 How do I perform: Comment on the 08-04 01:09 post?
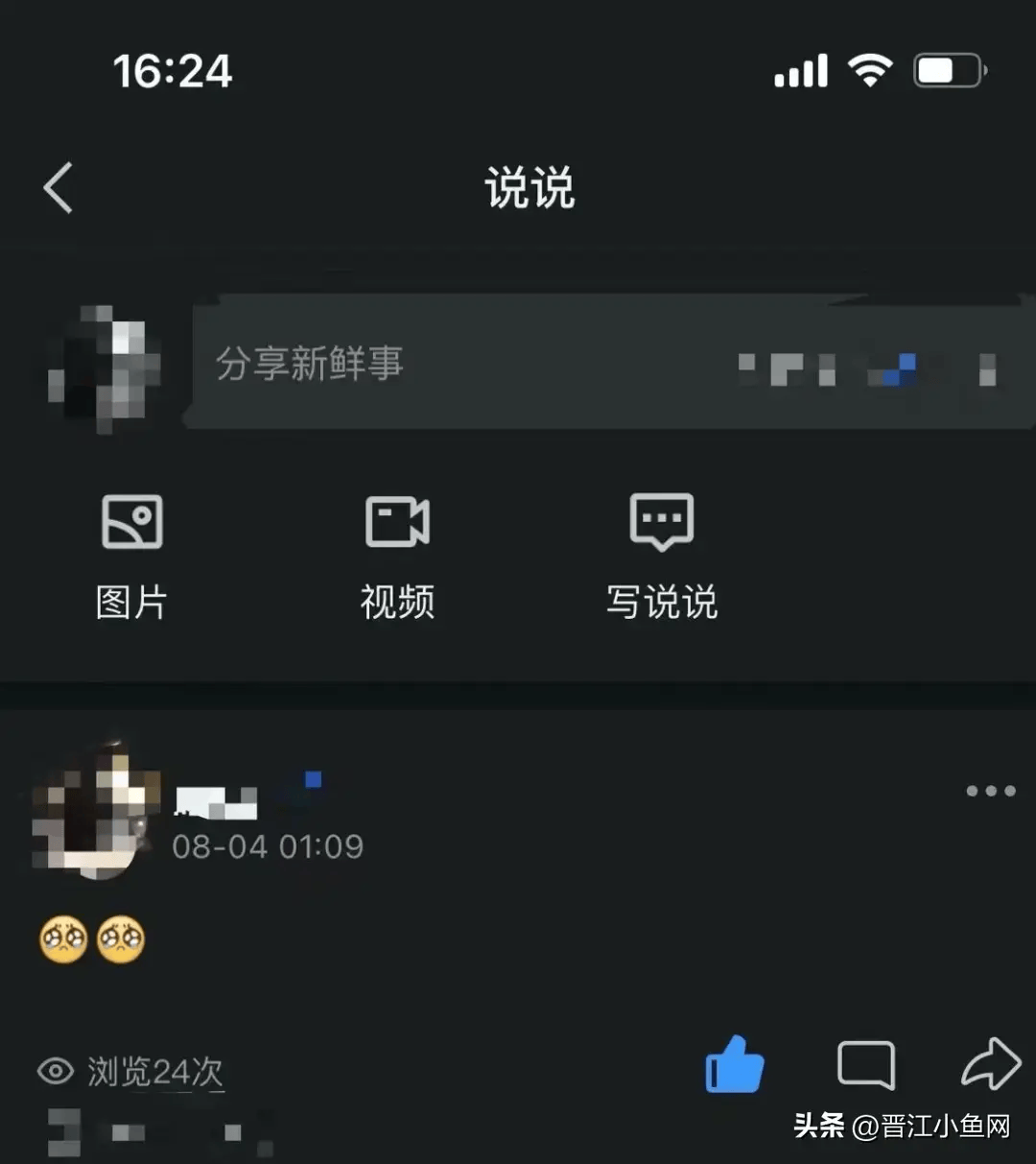click(x=866, y=1064)
